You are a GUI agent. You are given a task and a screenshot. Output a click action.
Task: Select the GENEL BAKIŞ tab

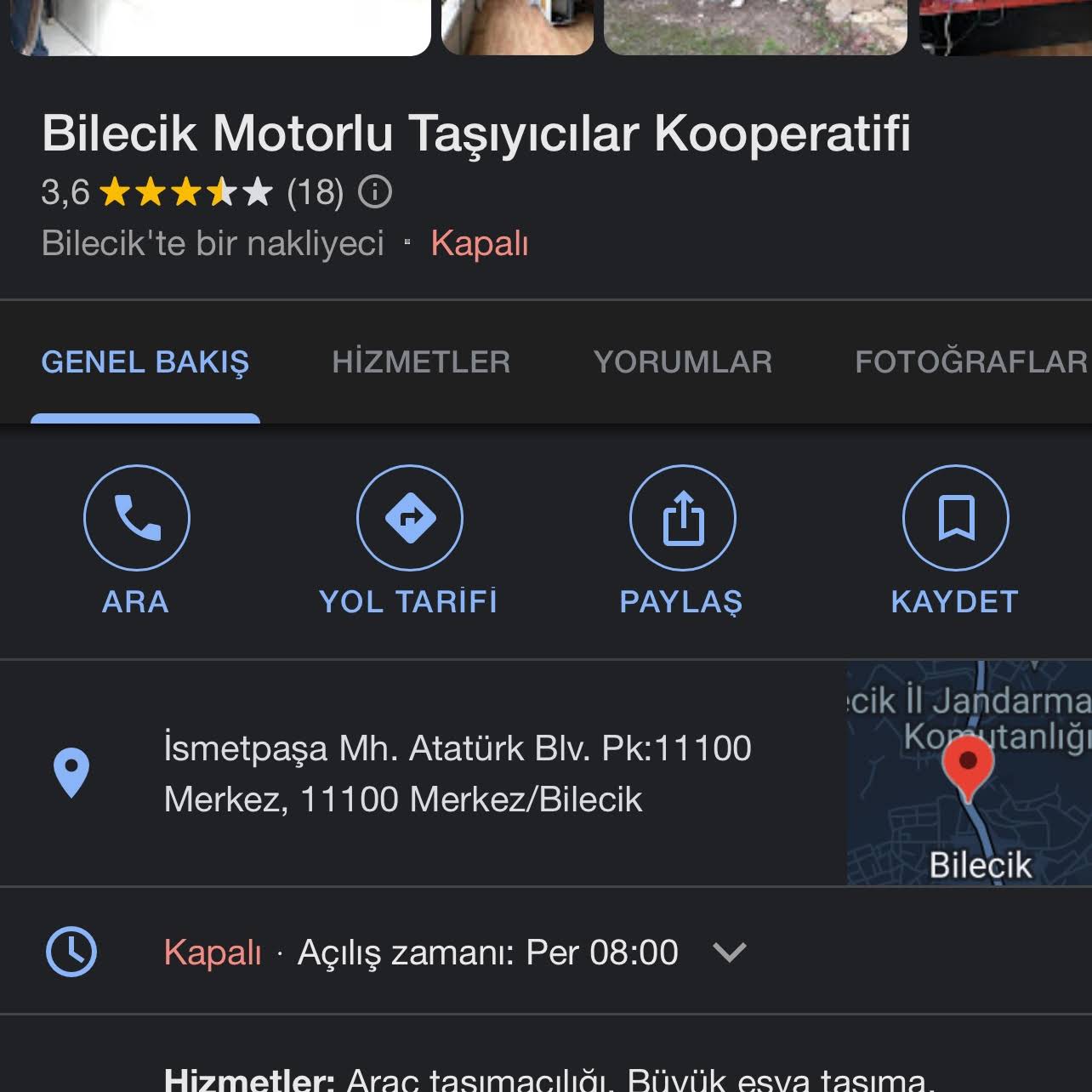(x=145, y=362)
